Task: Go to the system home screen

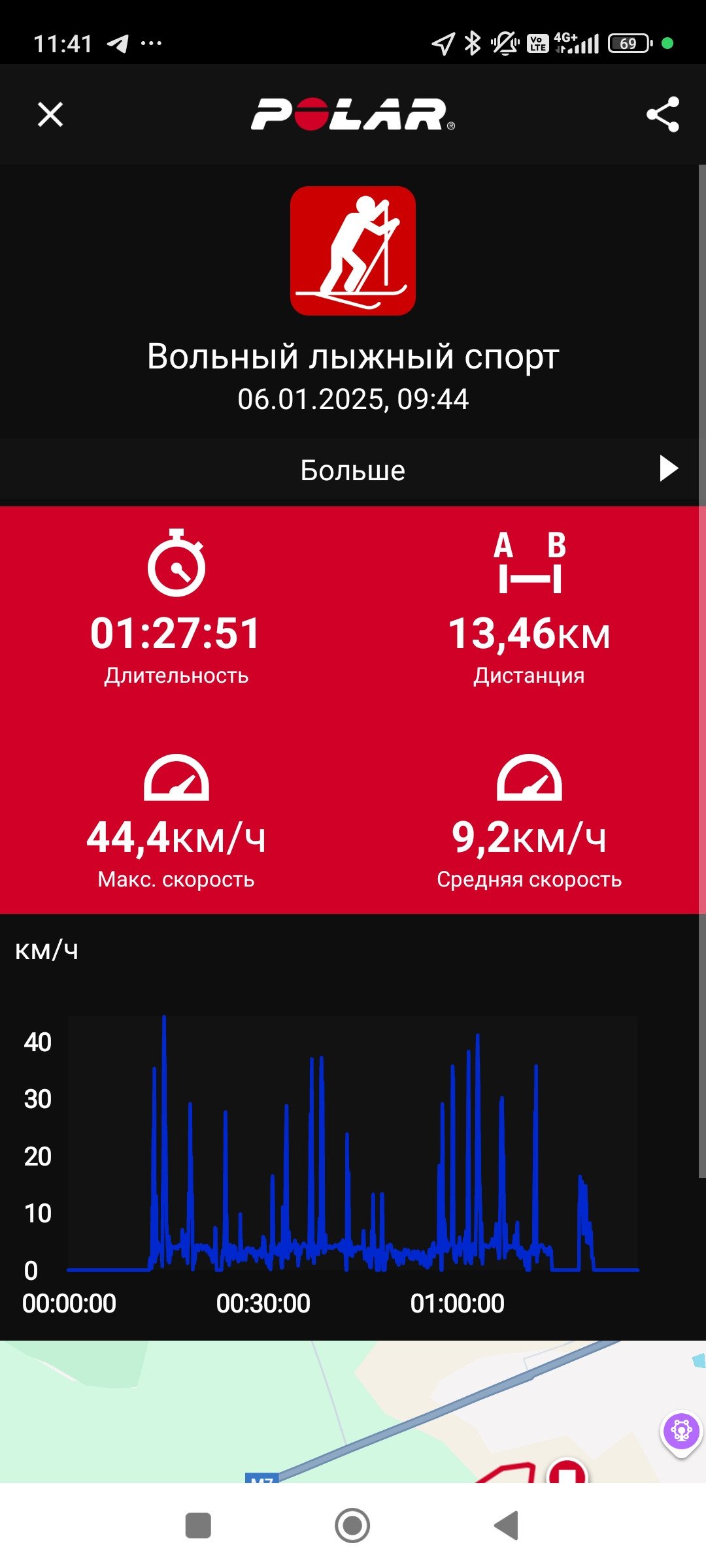Action: [x=352, y=1526]
